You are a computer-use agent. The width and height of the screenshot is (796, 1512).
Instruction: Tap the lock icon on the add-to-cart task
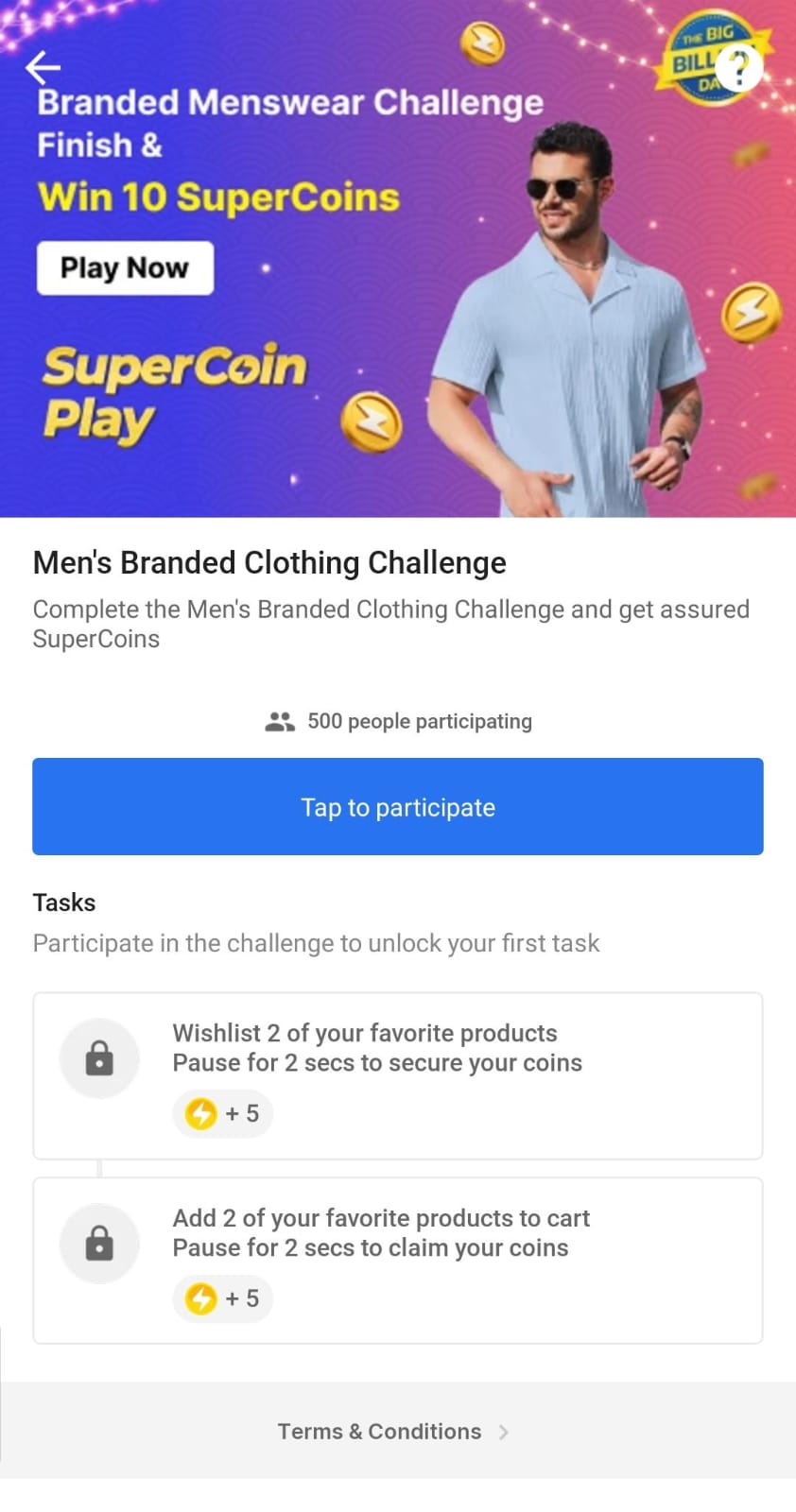(98, 1243)
